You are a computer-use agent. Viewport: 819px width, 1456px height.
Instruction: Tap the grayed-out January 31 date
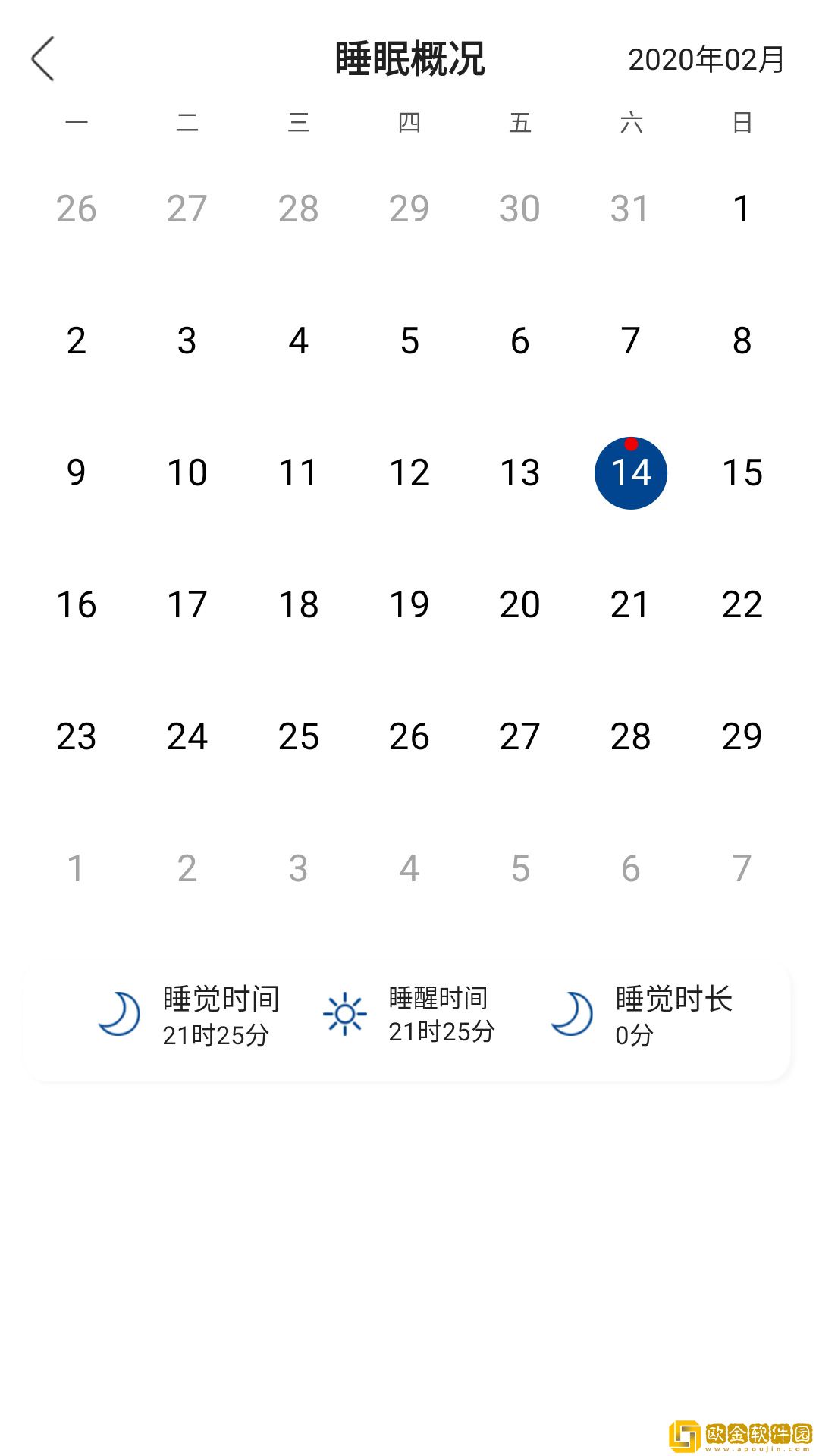[631, 209]
